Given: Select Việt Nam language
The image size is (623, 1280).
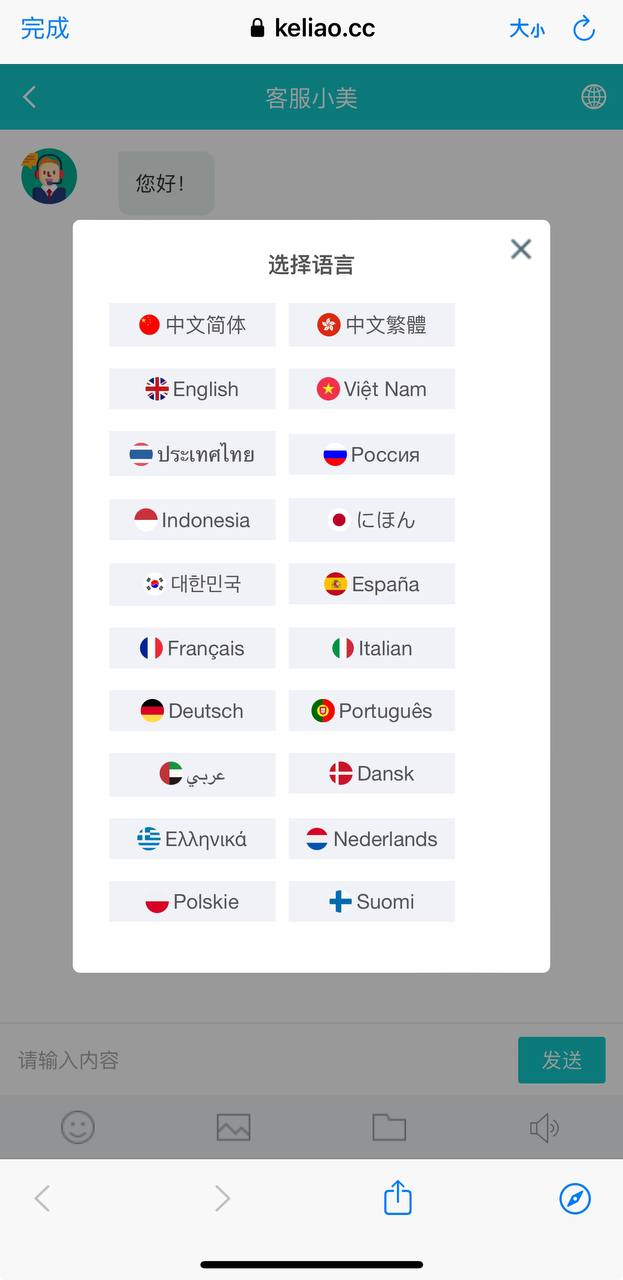Looking at the screenshot, I should pyautogui.click(x=372, y=389).
